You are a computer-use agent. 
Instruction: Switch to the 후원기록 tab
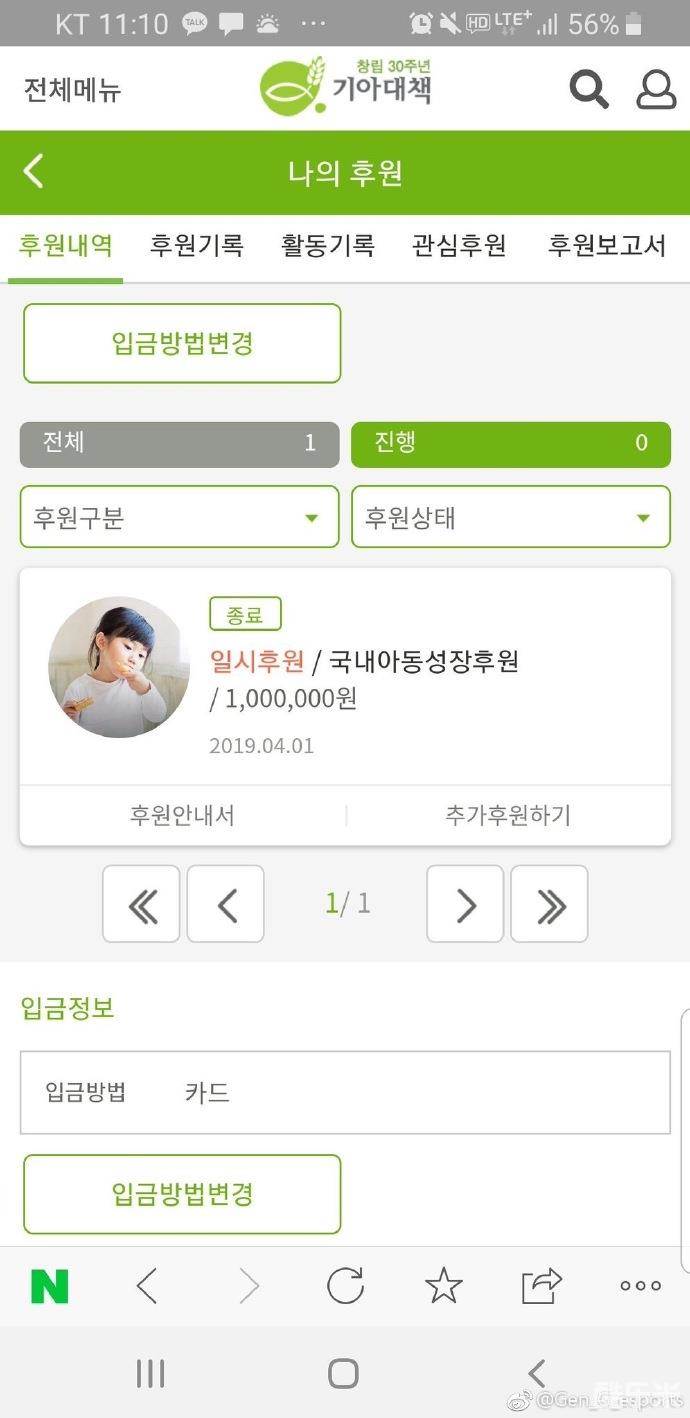point(197,246)
